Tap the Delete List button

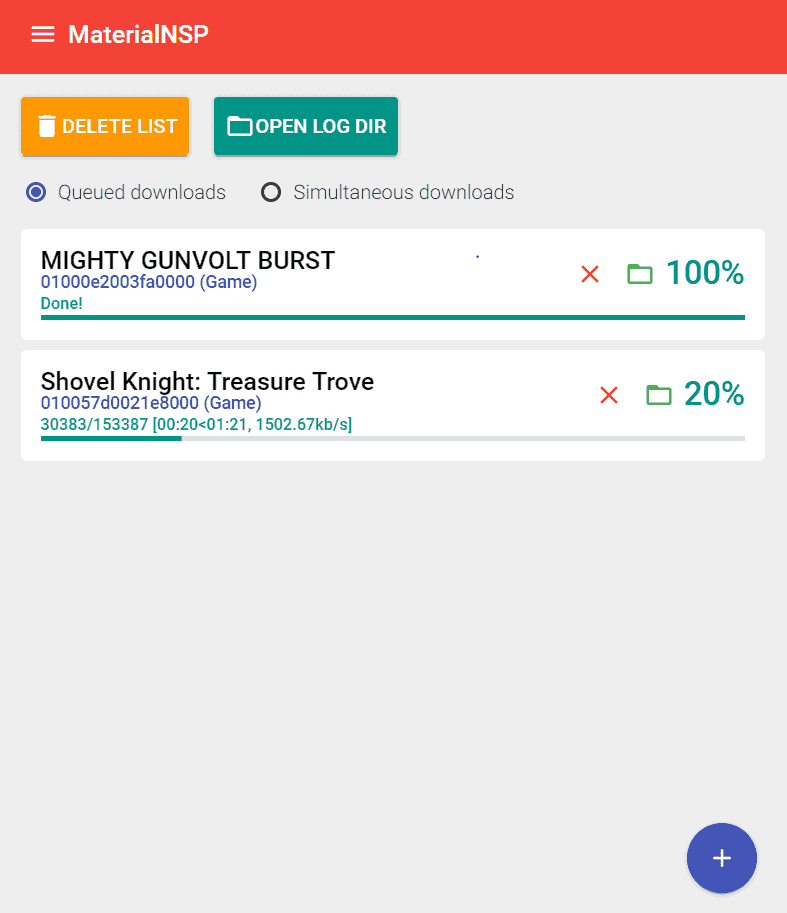(x=105, y=126)
